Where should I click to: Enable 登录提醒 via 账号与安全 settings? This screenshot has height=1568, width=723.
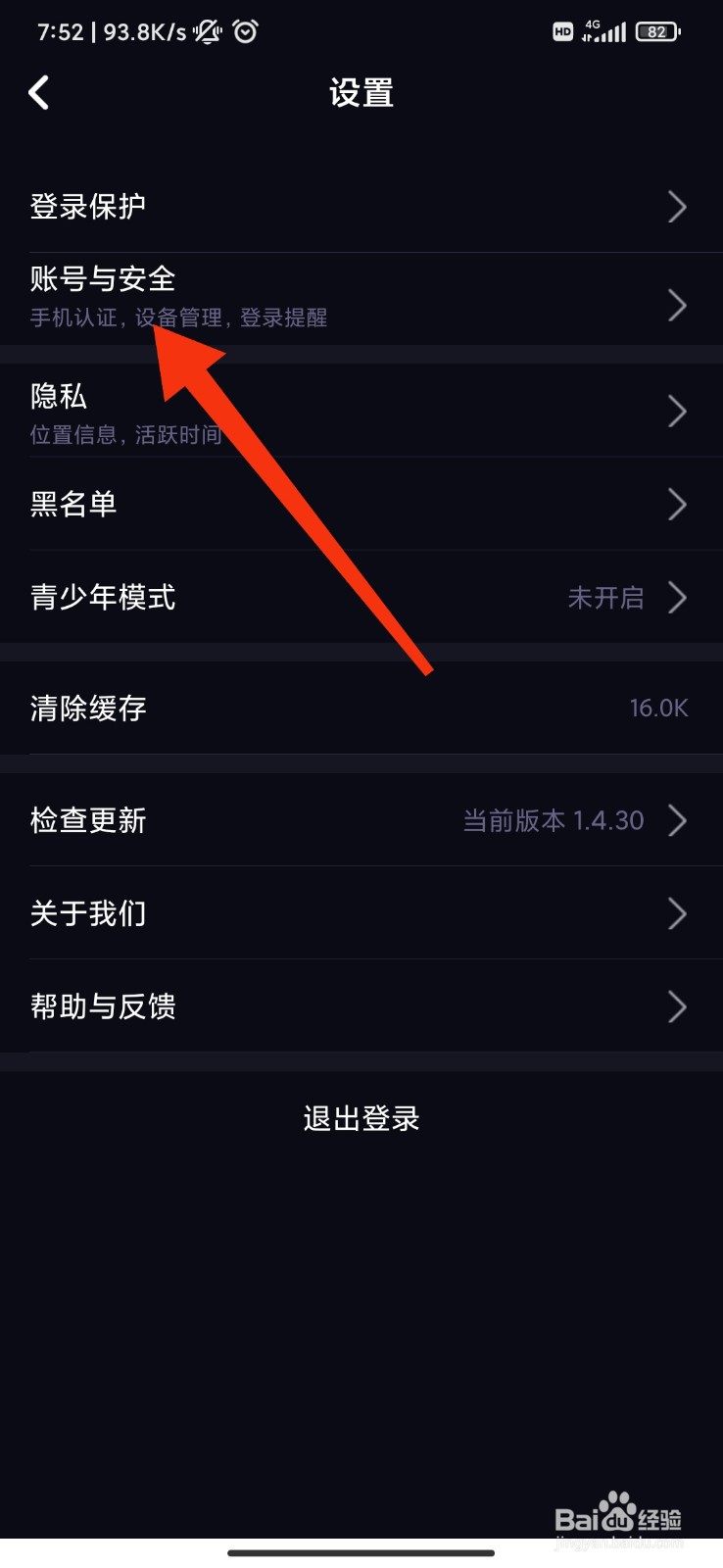pos(102,279)
